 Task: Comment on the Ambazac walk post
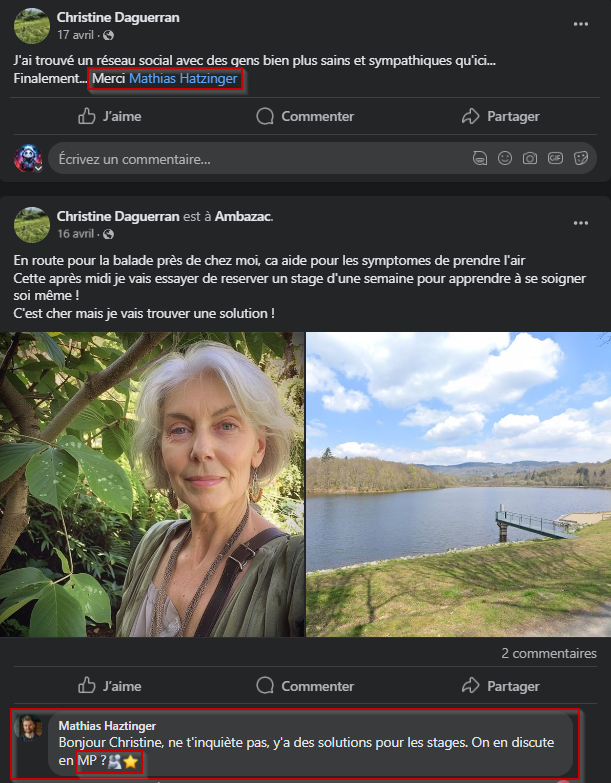(x=305, y=686)
